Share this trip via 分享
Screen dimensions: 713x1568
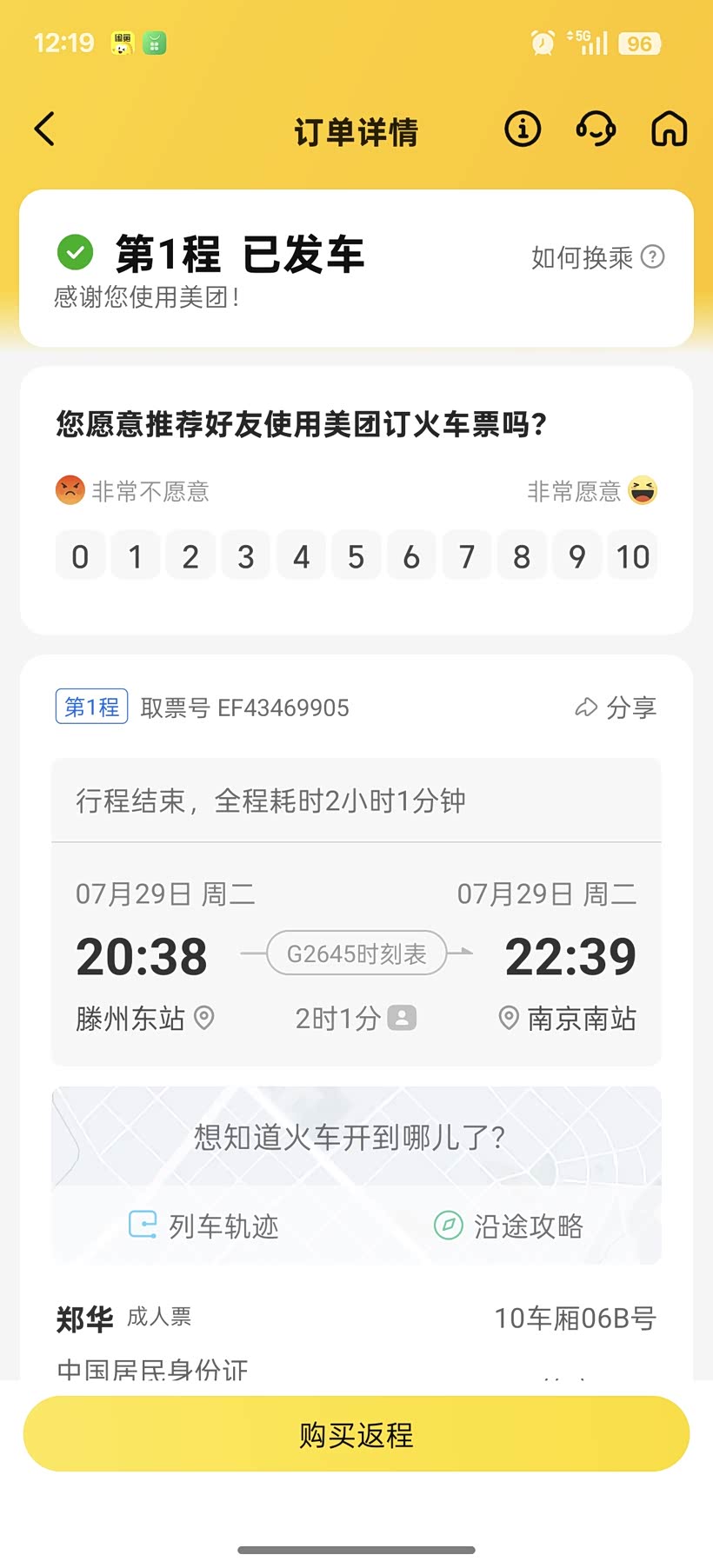[616, 708]
